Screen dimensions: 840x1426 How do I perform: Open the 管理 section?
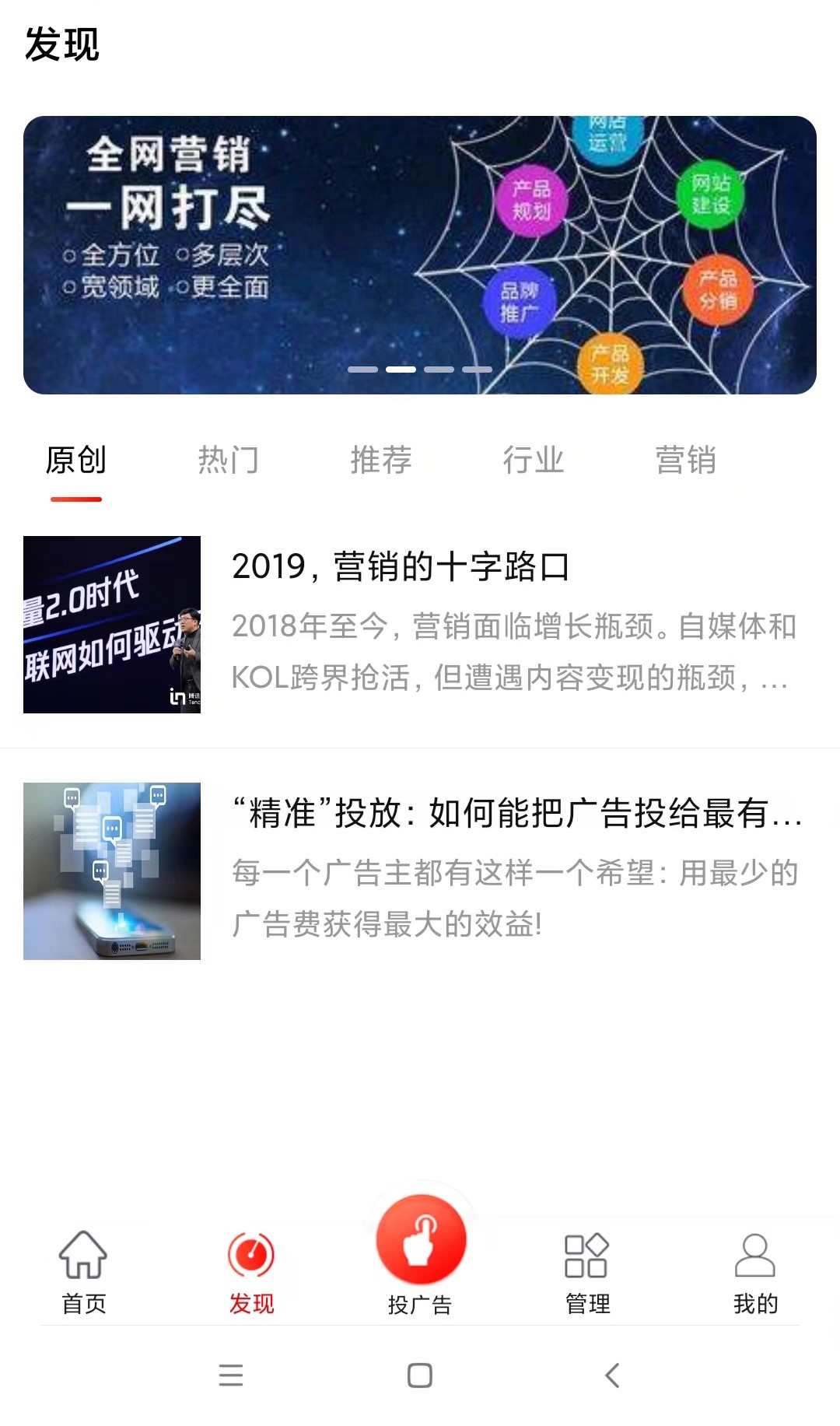point(587,1271)
